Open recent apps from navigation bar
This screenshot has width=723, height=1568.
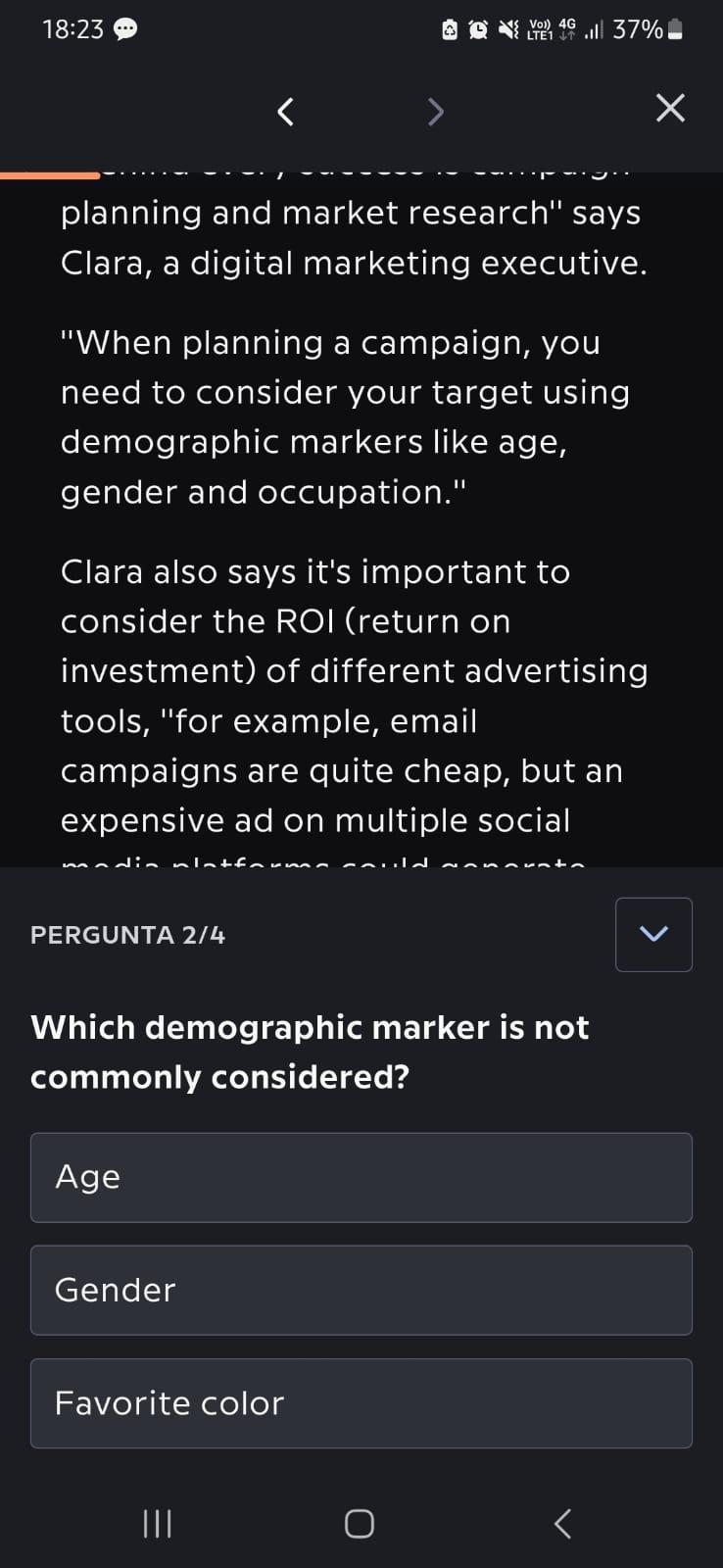point(158,1523)
